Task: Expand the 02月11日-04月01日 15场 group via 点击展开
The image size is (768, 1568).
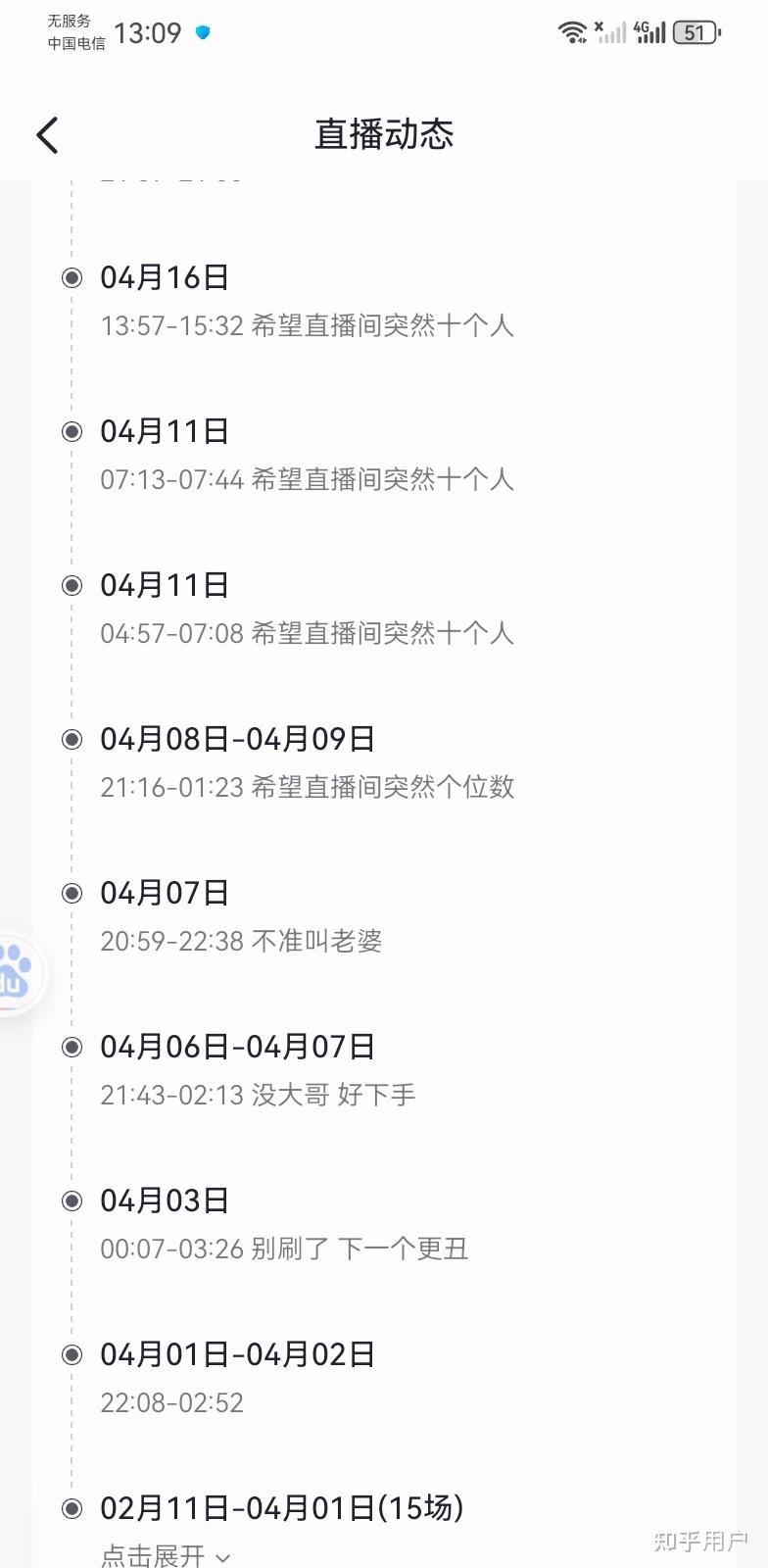Action: [x=165, y=1555]
